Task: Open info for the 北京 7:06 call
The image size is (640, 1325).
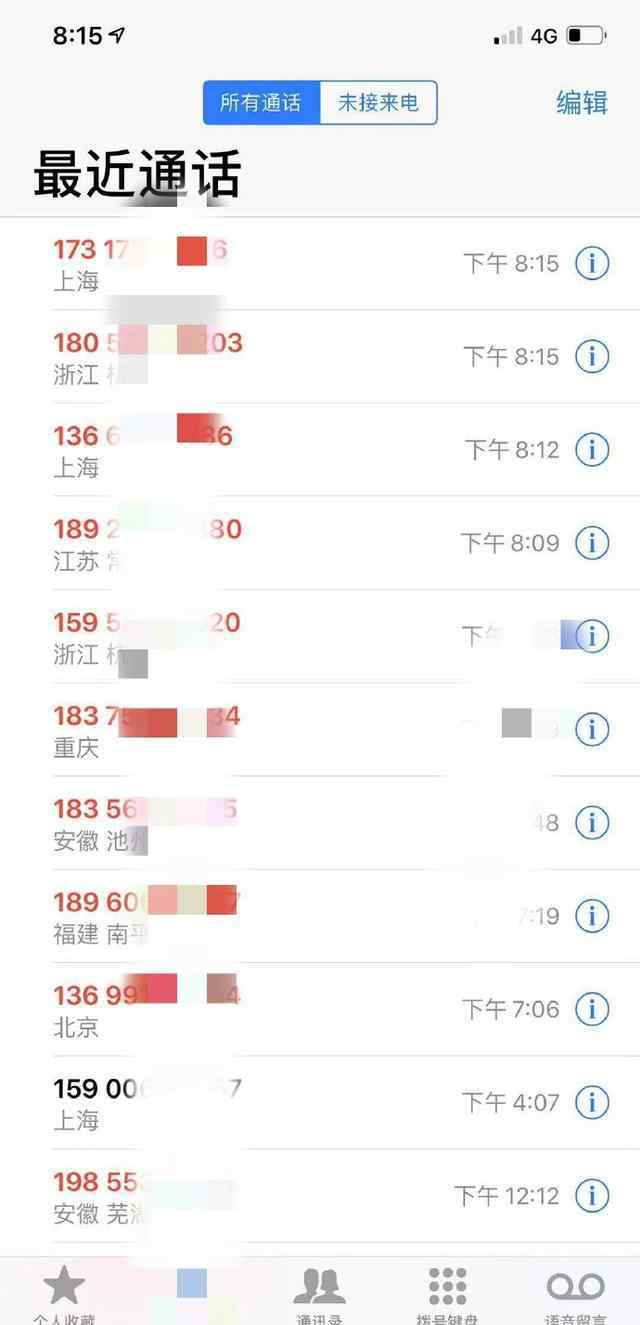Action: pyautogui.click(x=592, y=1009)
